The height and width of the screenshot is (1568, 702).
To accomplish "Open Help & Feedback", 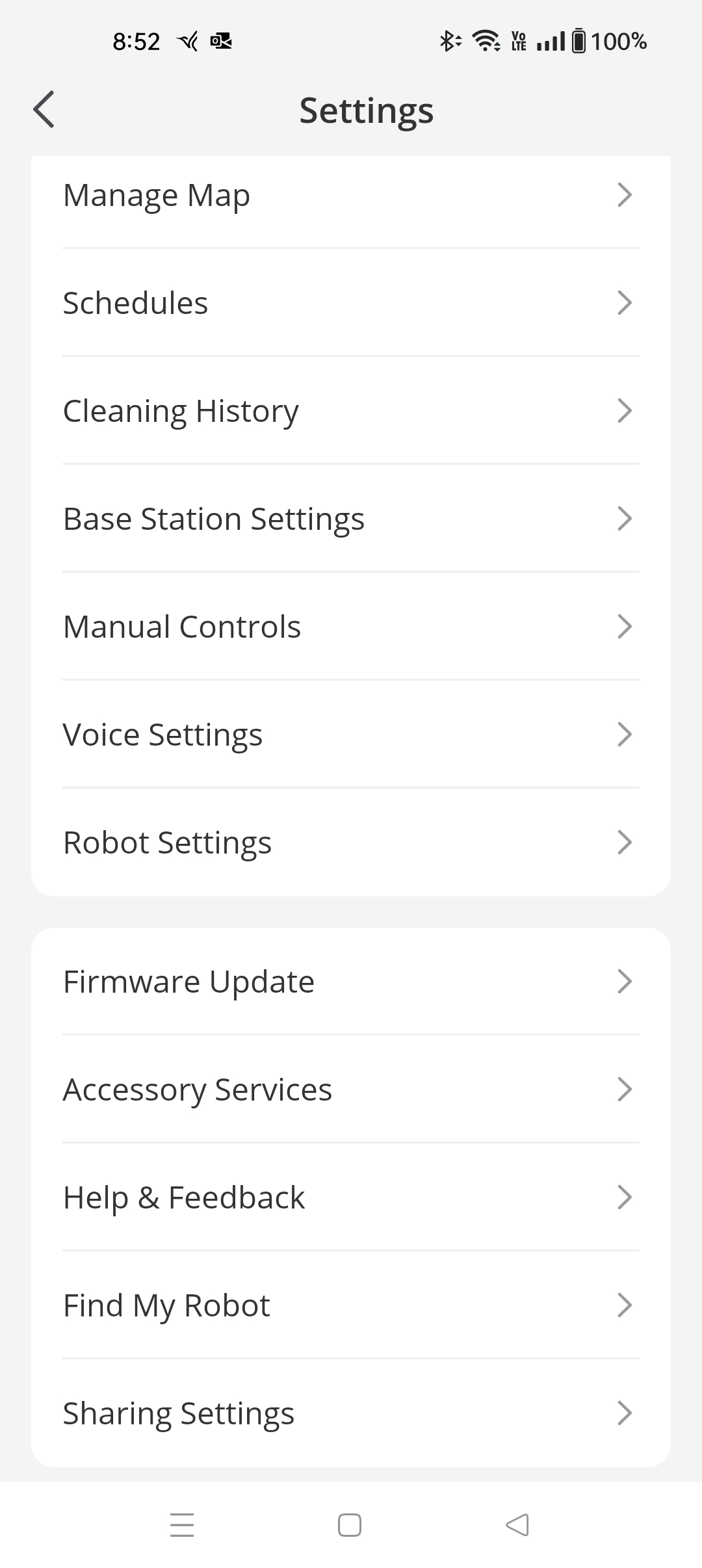I will coord(183,1197).
